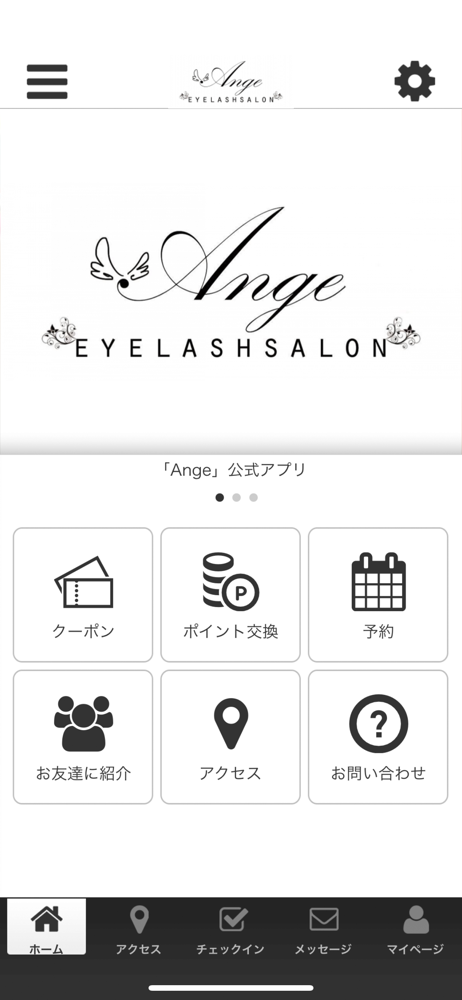Open the クーポン coupon tile
Viewport: 462px width, 1000px height.
(x=83, y=595)
